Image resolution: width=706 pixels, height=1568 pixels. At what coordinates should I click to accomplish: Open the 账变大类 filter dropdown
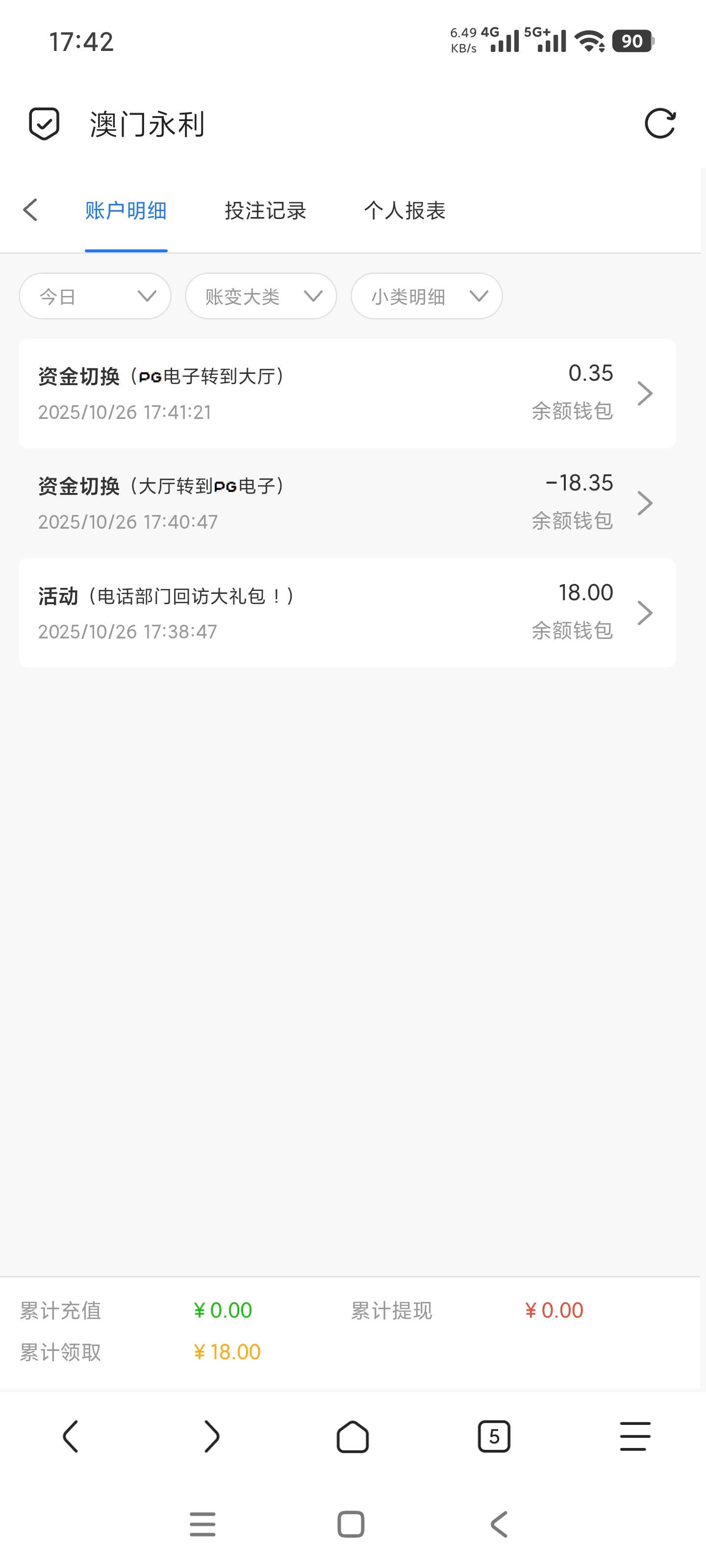[x=261, y=296]
